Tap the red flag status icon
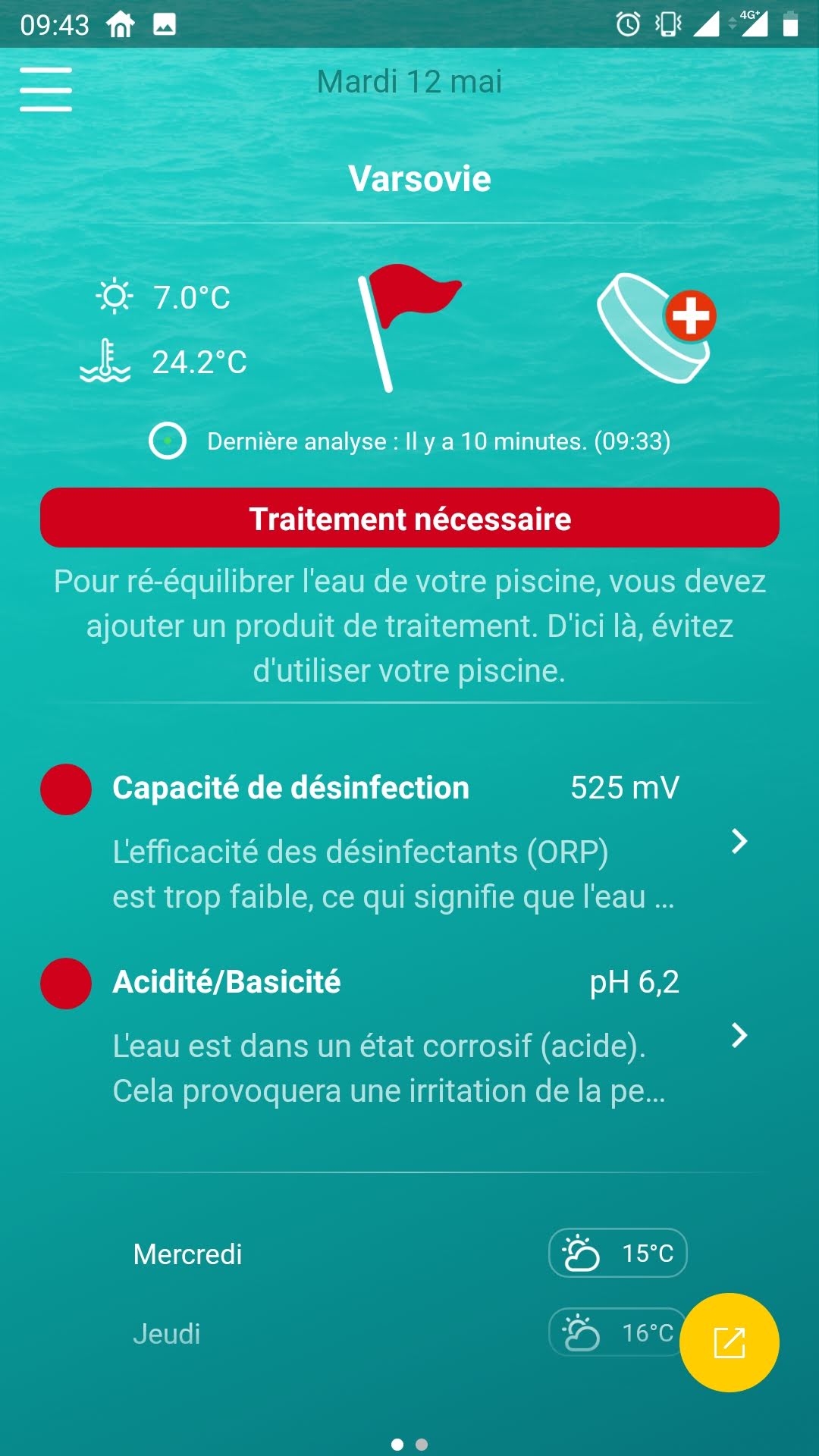The image size is (819, 1456). pyautogui.click(x=408, y=327)
